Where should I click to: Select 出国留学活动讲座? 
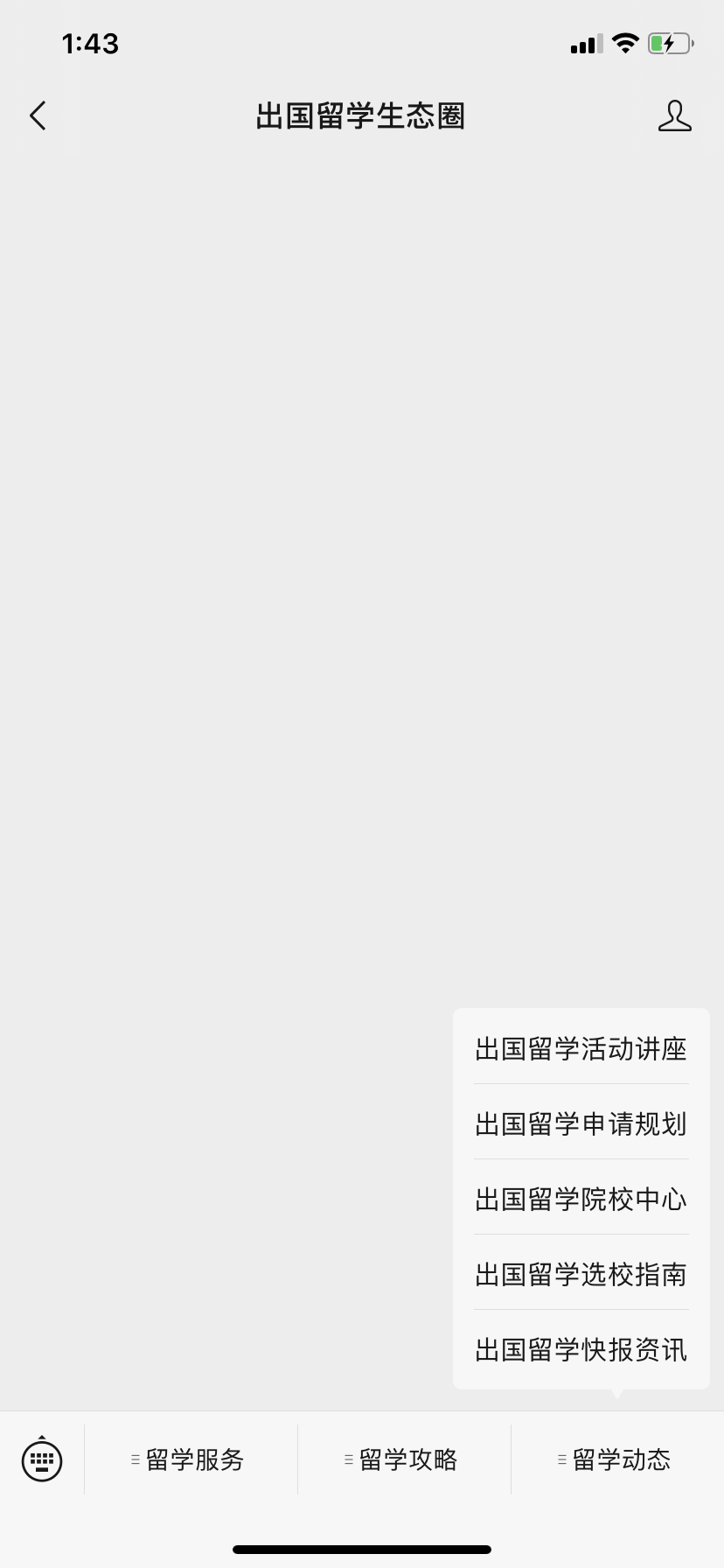click(581, 1048)
